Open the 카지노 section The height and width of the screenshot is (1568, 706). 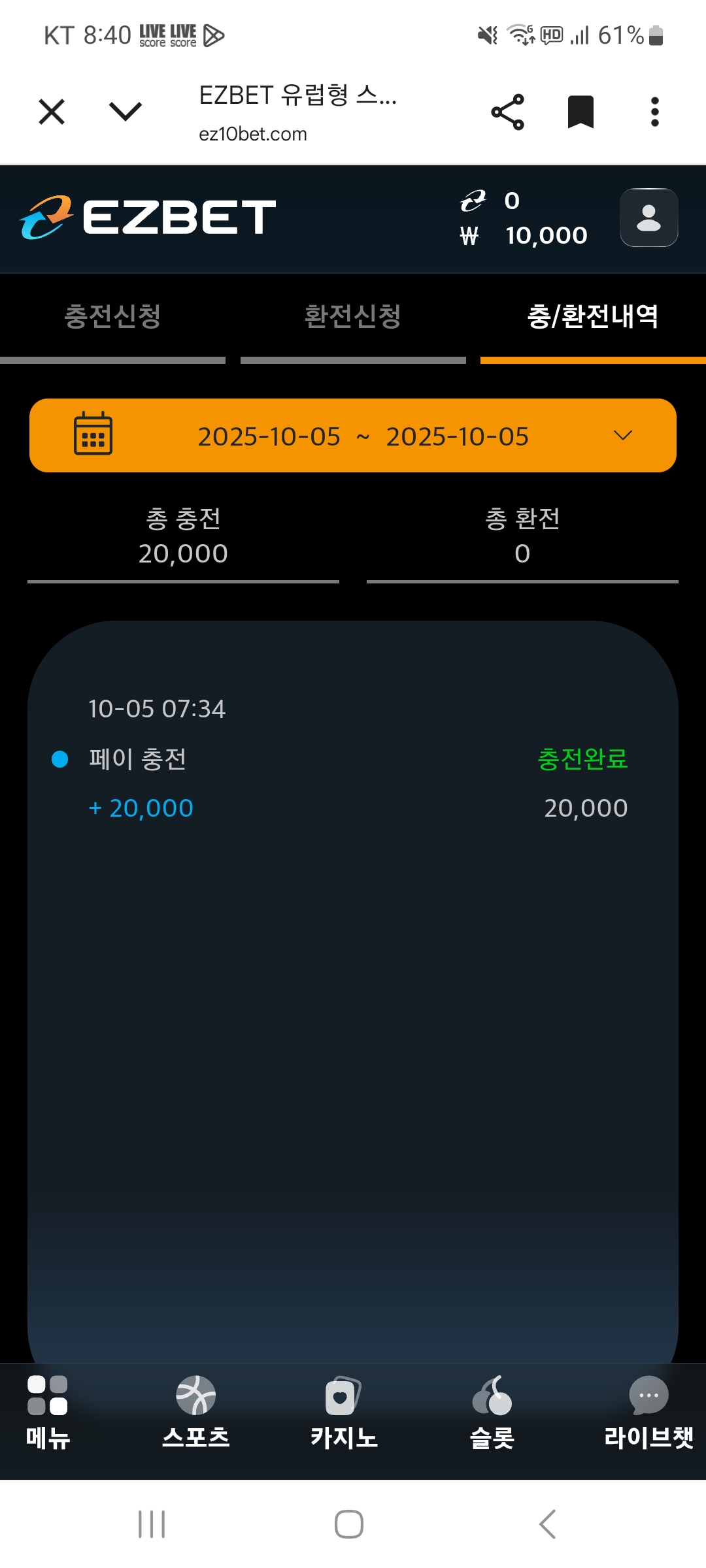(344, 1413)
